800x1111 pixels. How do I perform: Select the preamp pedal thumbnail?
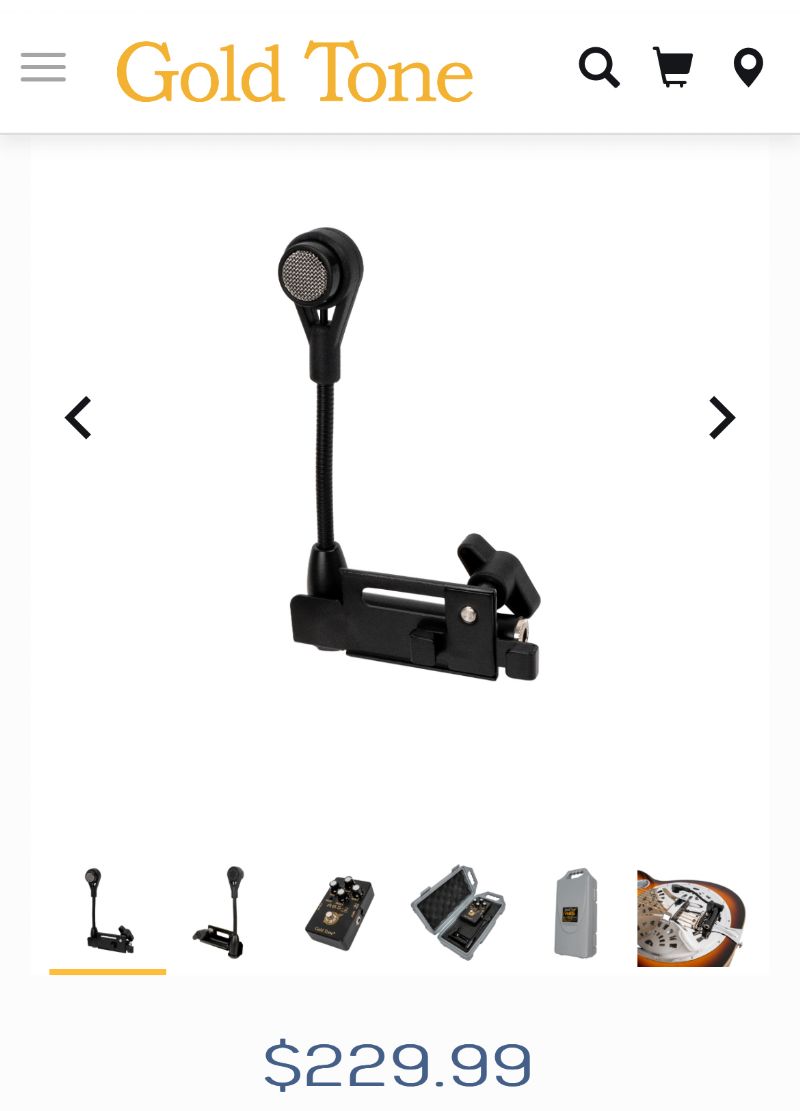pos(339,914)
